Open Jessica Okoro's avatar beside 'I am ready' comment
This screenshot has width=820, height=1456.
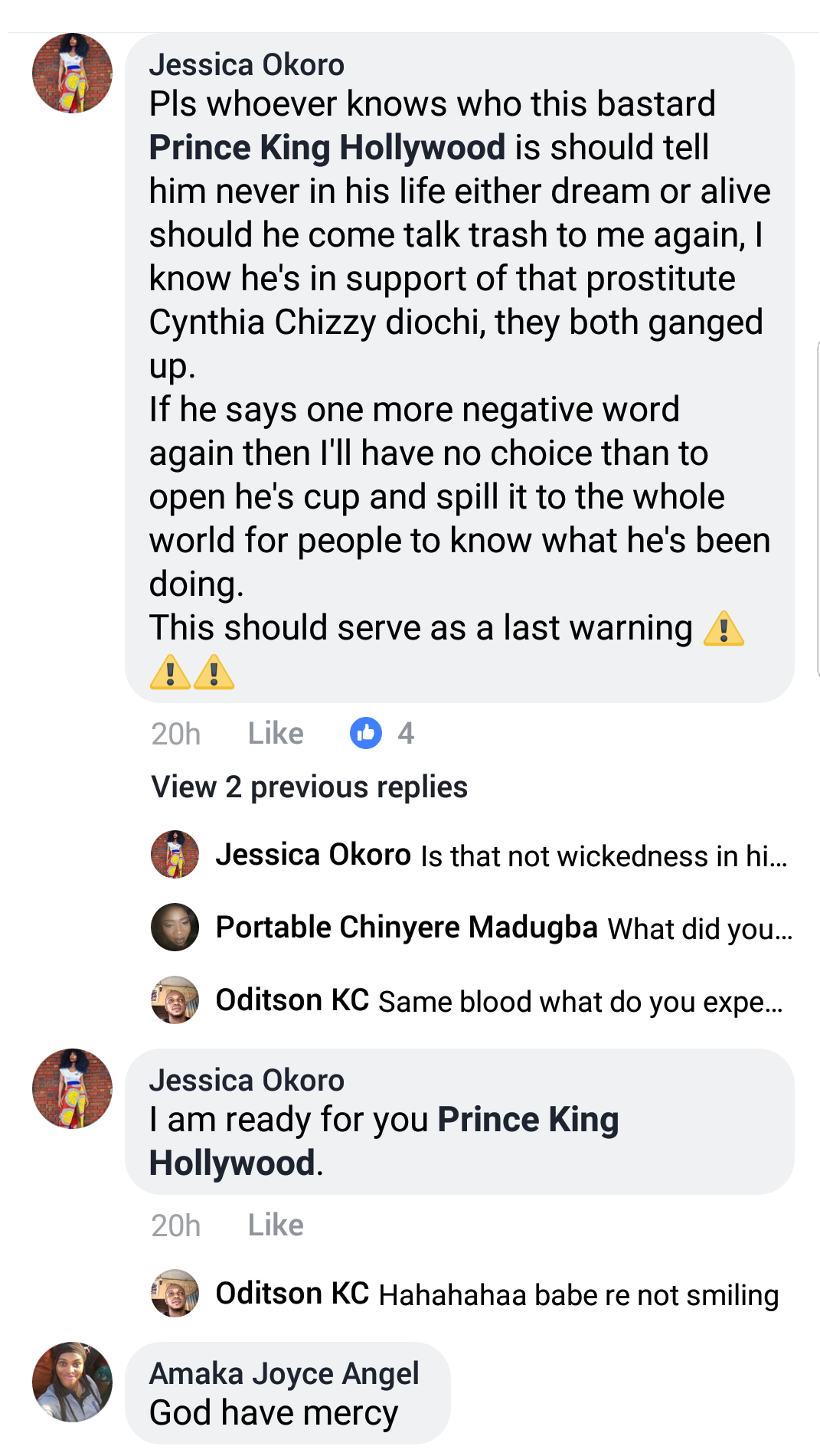72,1088
